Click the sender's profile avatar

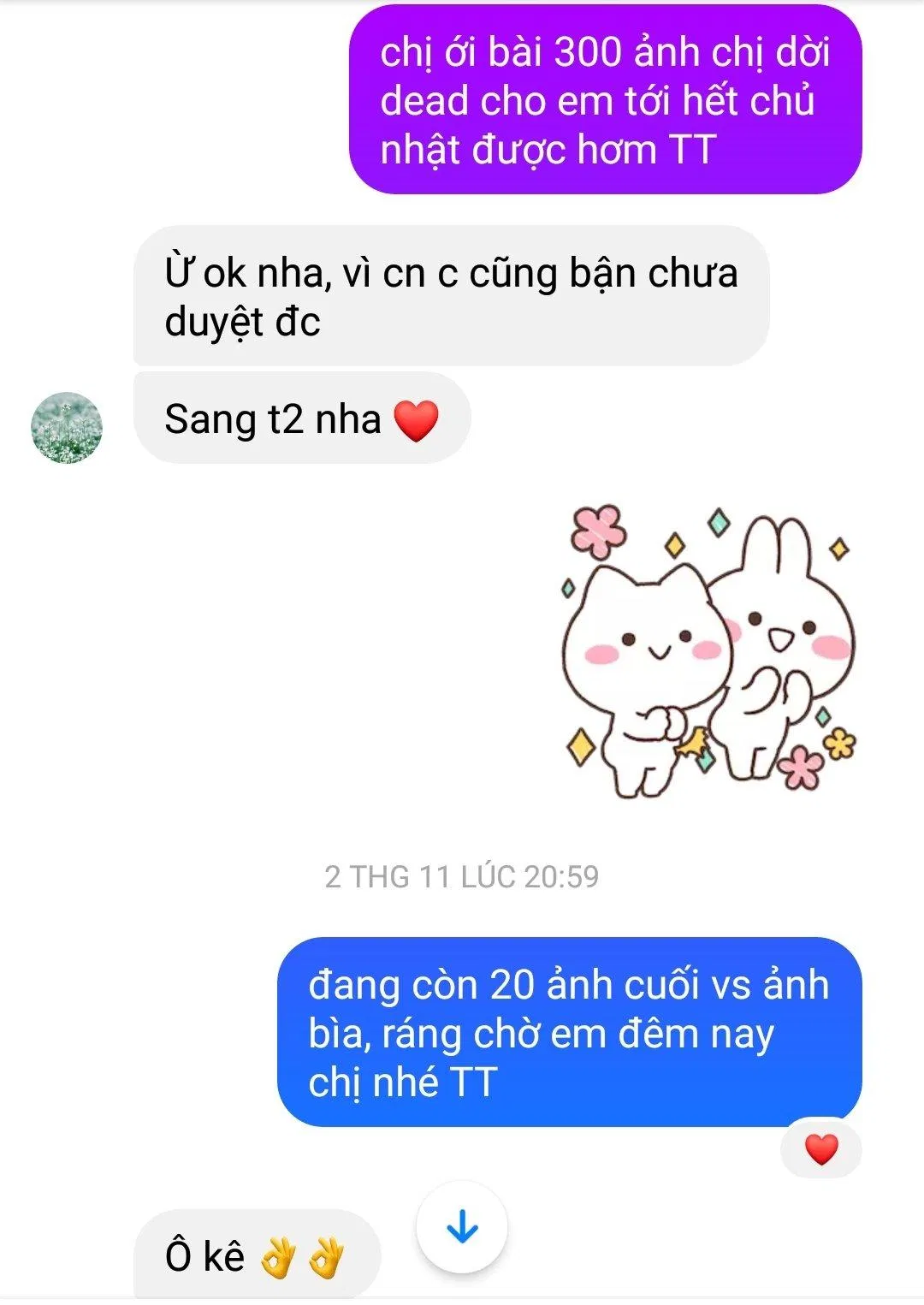tap(68, 427)
